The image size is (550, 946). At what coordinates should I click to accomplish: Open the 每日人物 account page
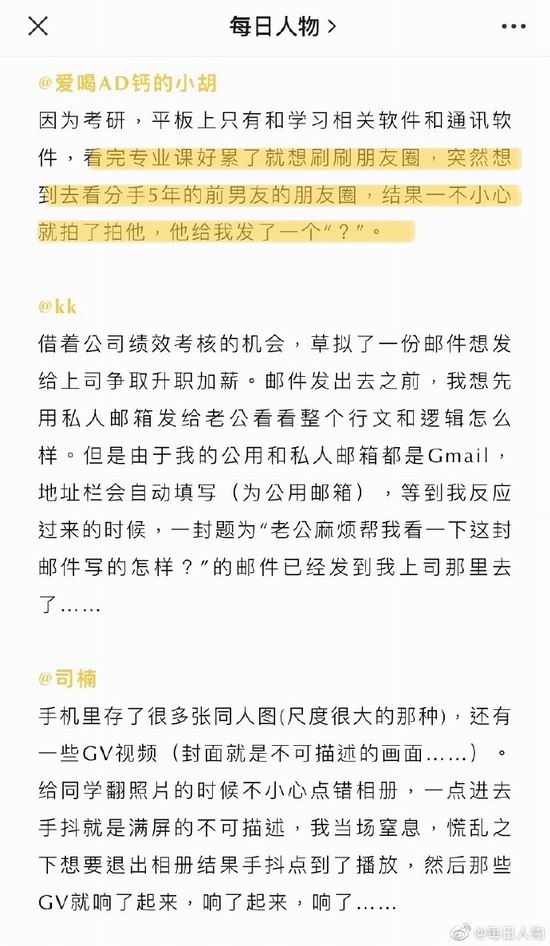point(282,27)
